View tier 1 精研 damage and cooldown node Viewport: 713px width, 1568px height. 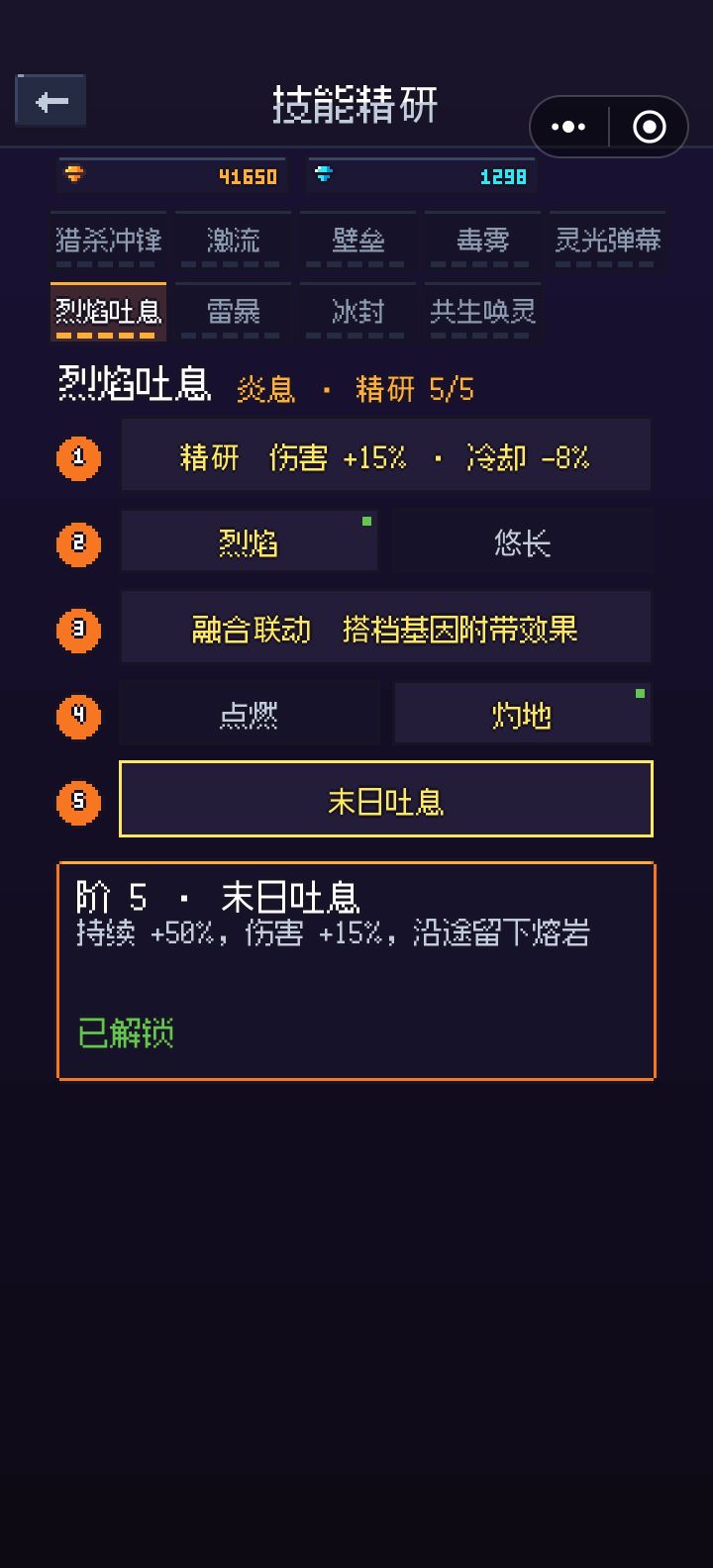point(385,455)
